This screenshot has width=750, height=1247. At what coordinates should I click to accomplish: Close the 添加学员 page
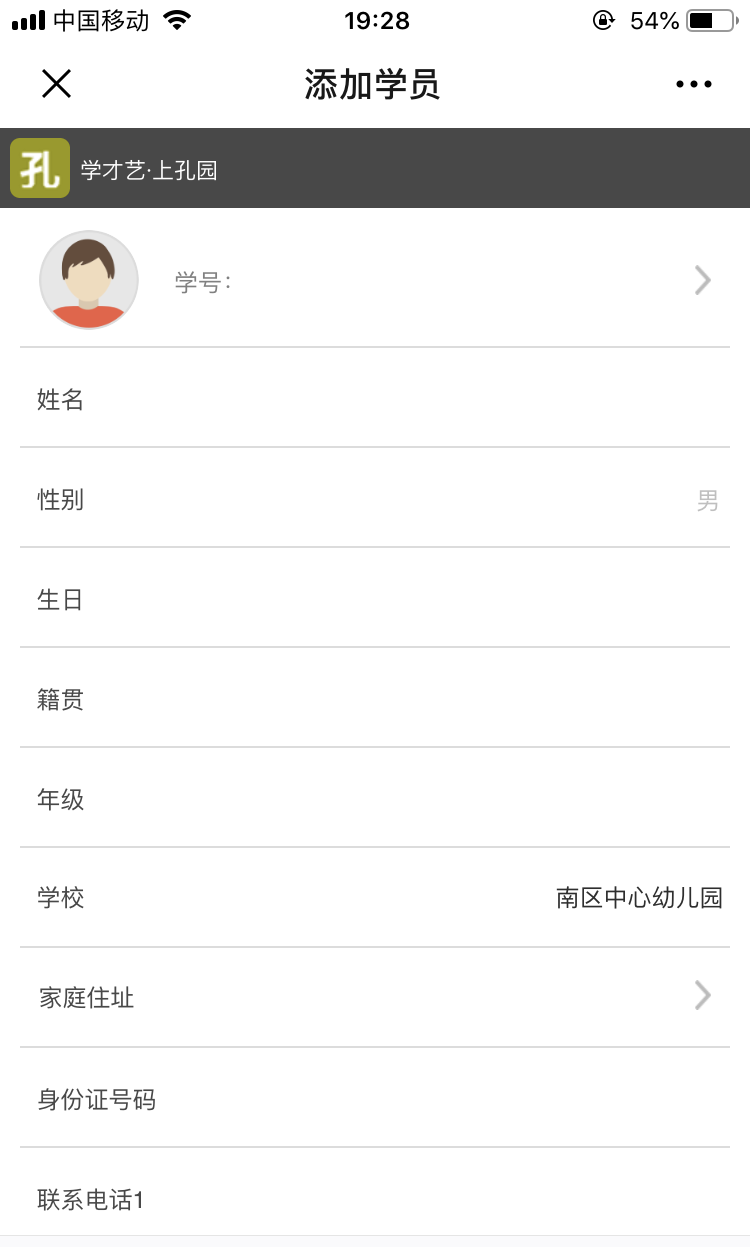point(57,84)
